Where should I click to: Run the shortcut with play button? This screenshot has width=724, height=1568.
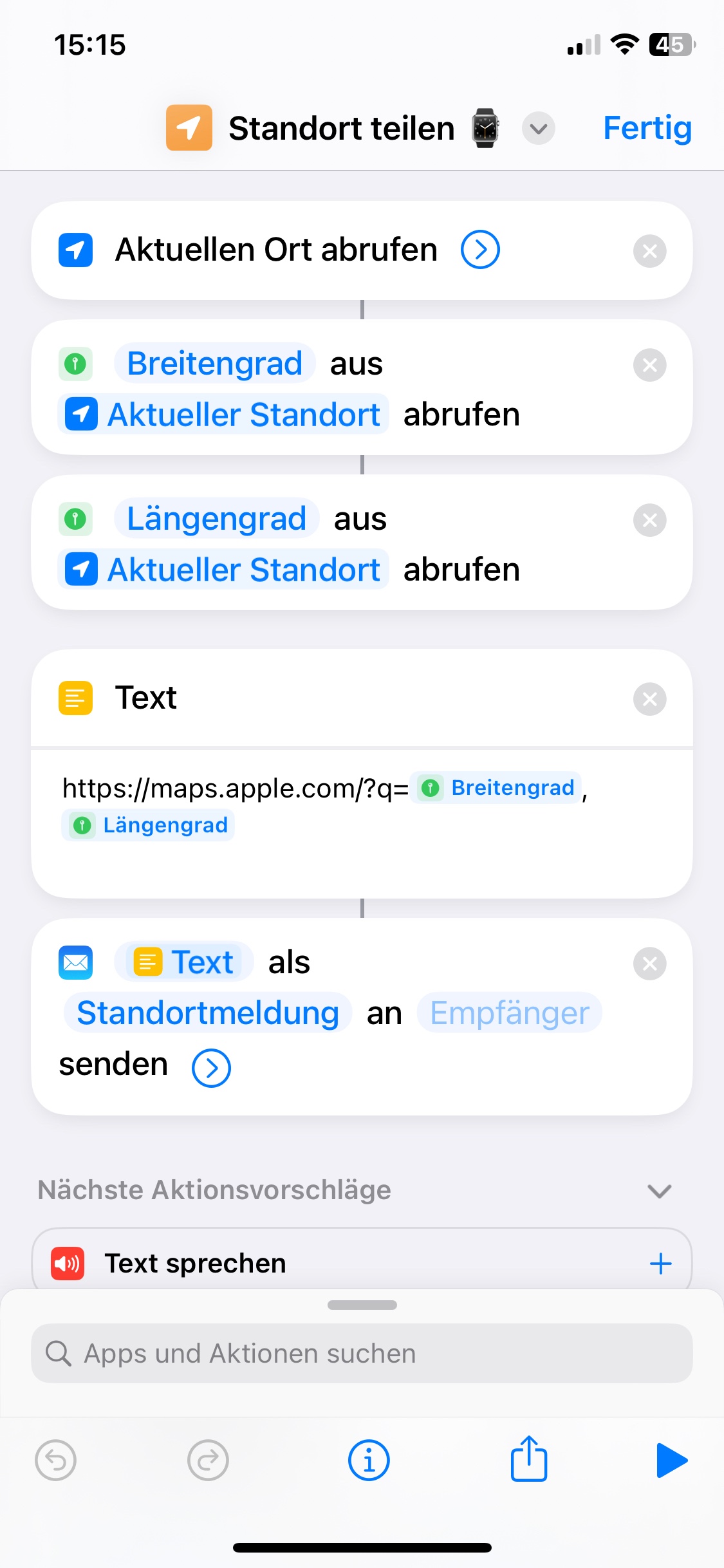click(671, 1461)
